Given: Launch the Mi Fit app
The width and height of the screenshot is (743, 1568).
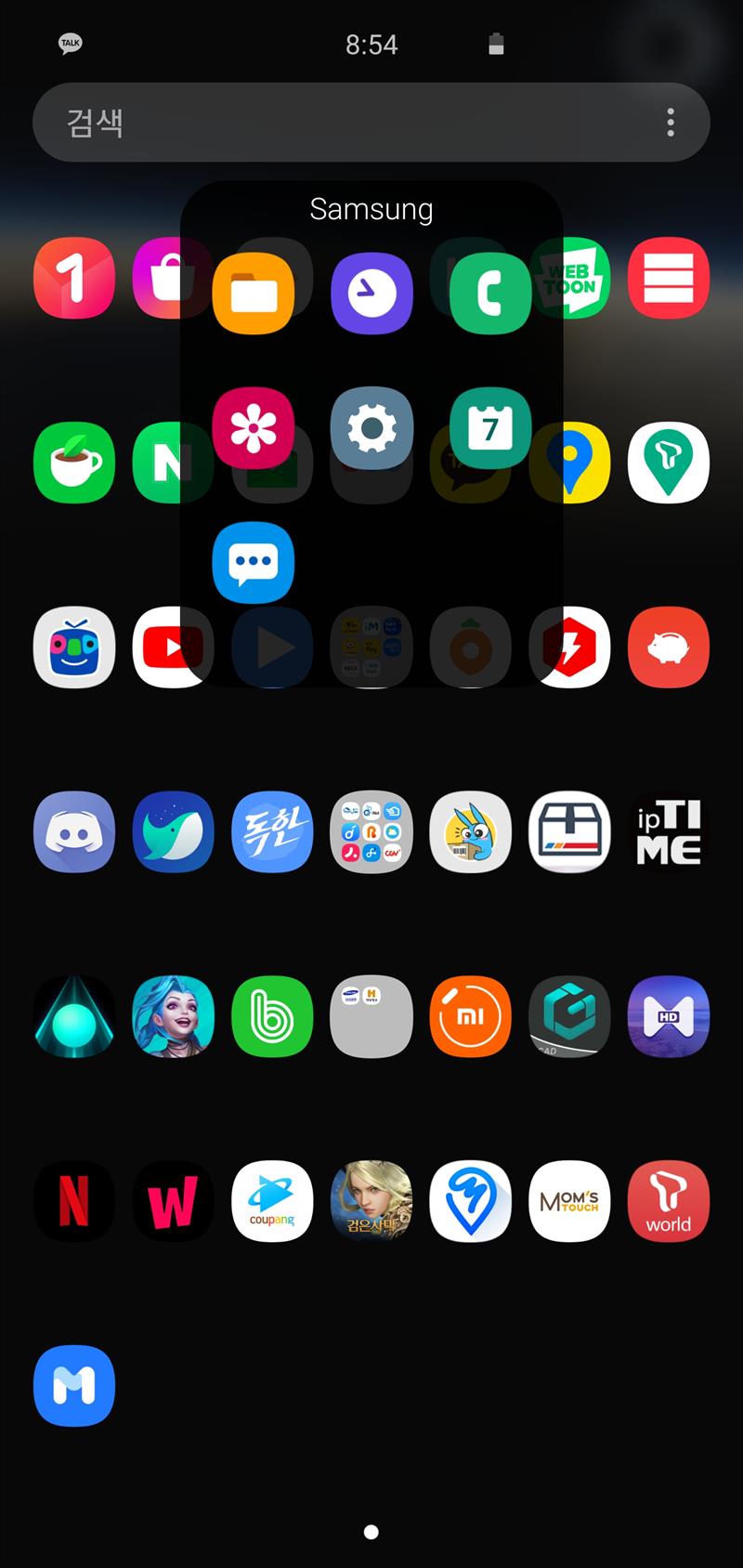Looking at the screenshot, I should (x=471, y=1016).
